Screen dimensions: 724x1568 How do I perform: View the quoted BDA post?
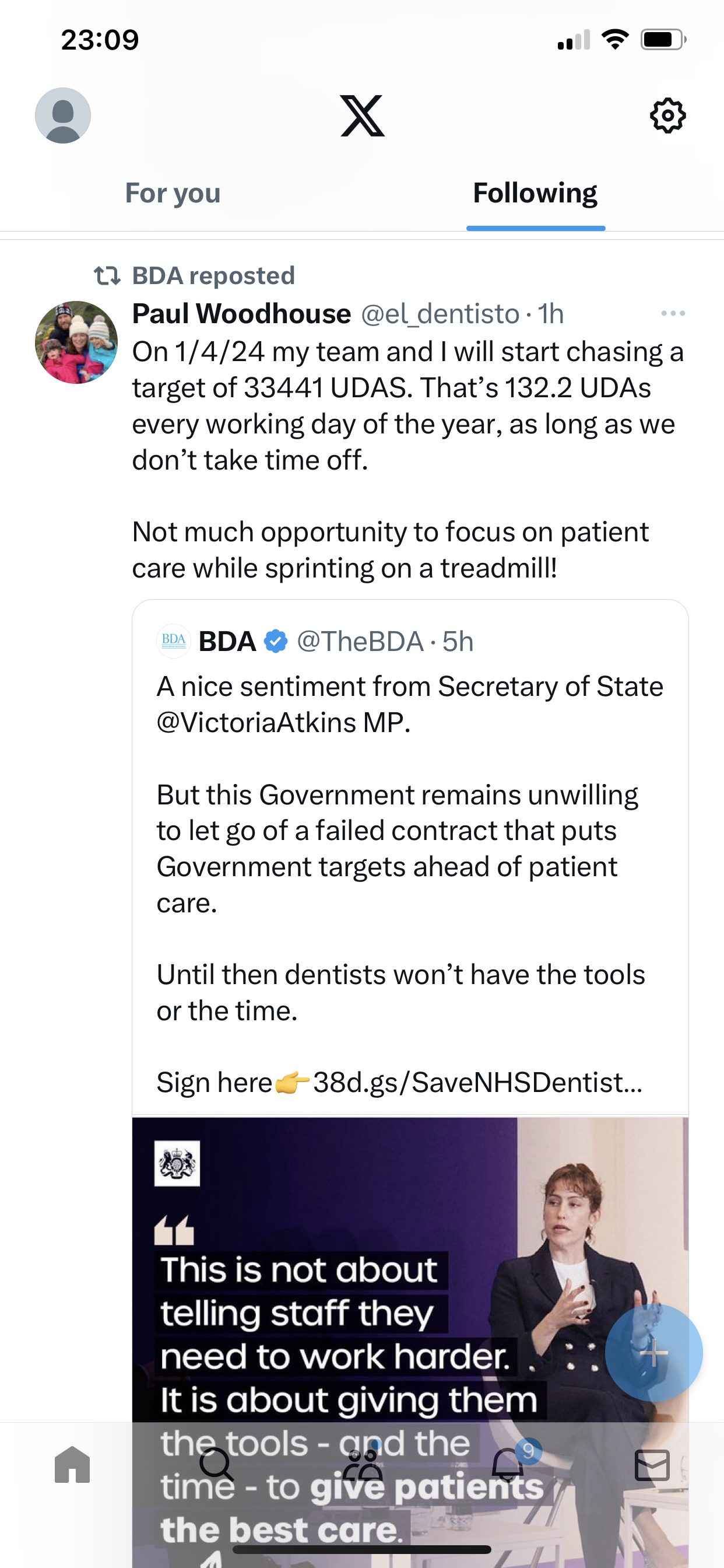(410, 858)
